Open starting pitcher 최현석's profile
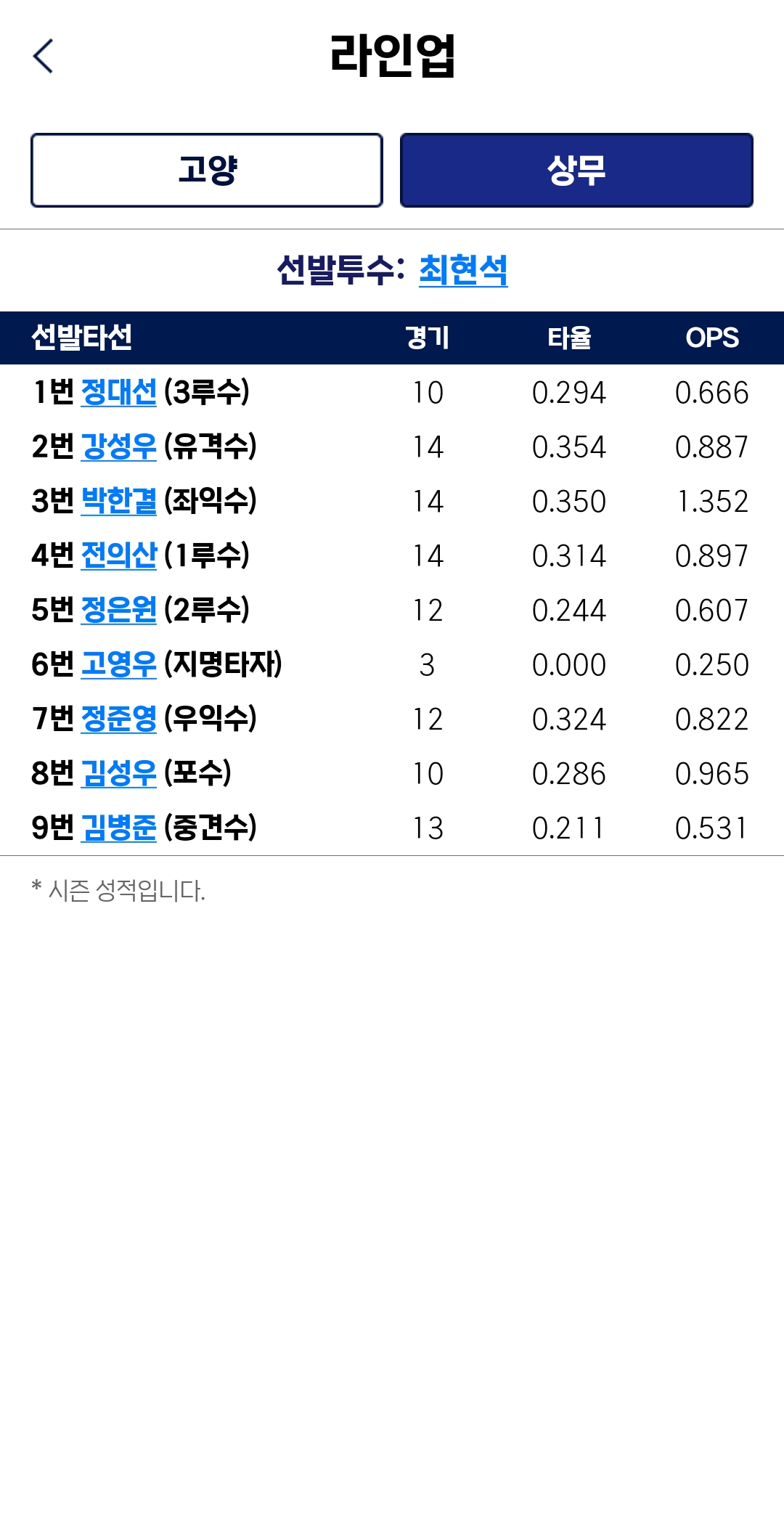This screenshot has width=784, height=1529. (x=463, y=270)
